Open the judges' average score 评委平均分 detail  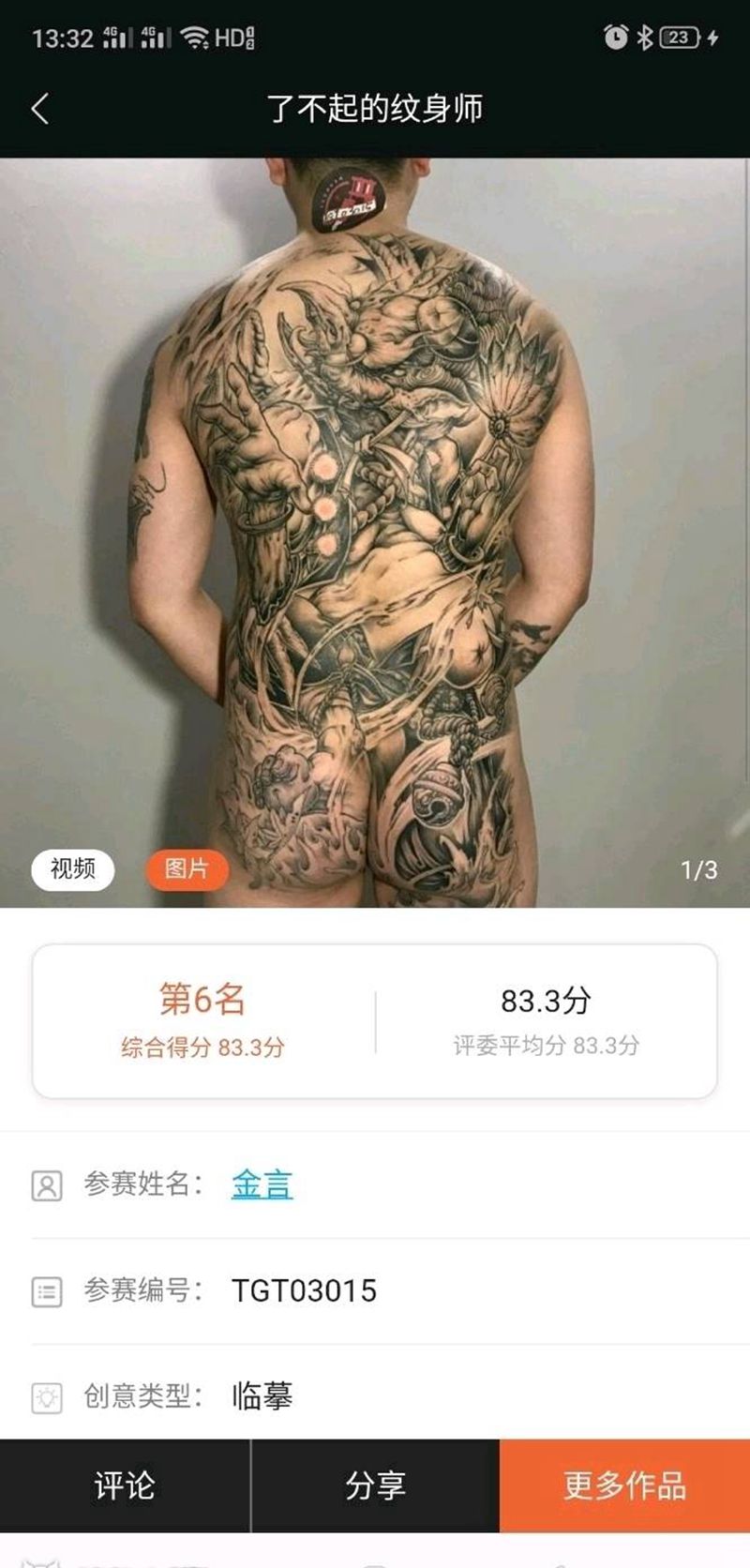point(547,1044)
